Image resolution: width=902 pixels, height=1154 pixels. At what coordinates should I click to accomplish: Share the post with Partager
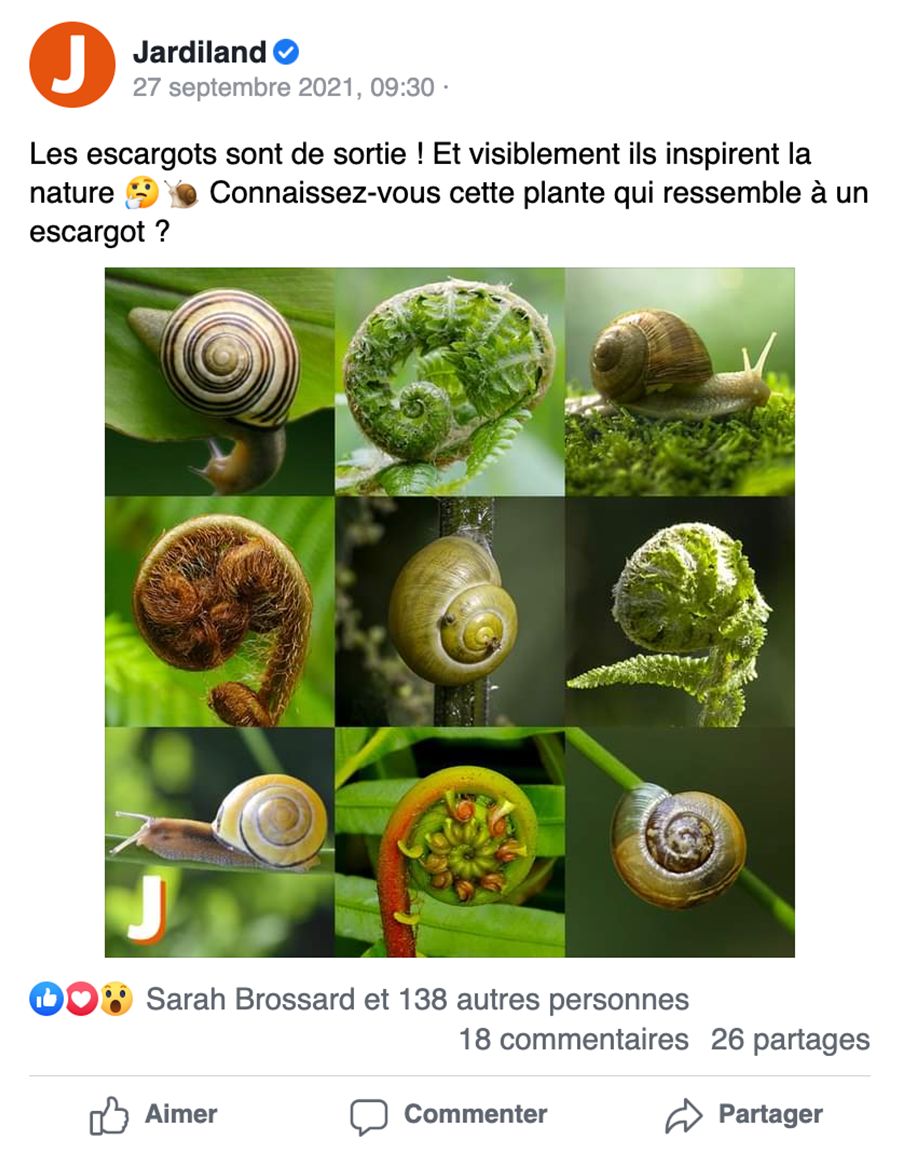[x=744, y=1115]
